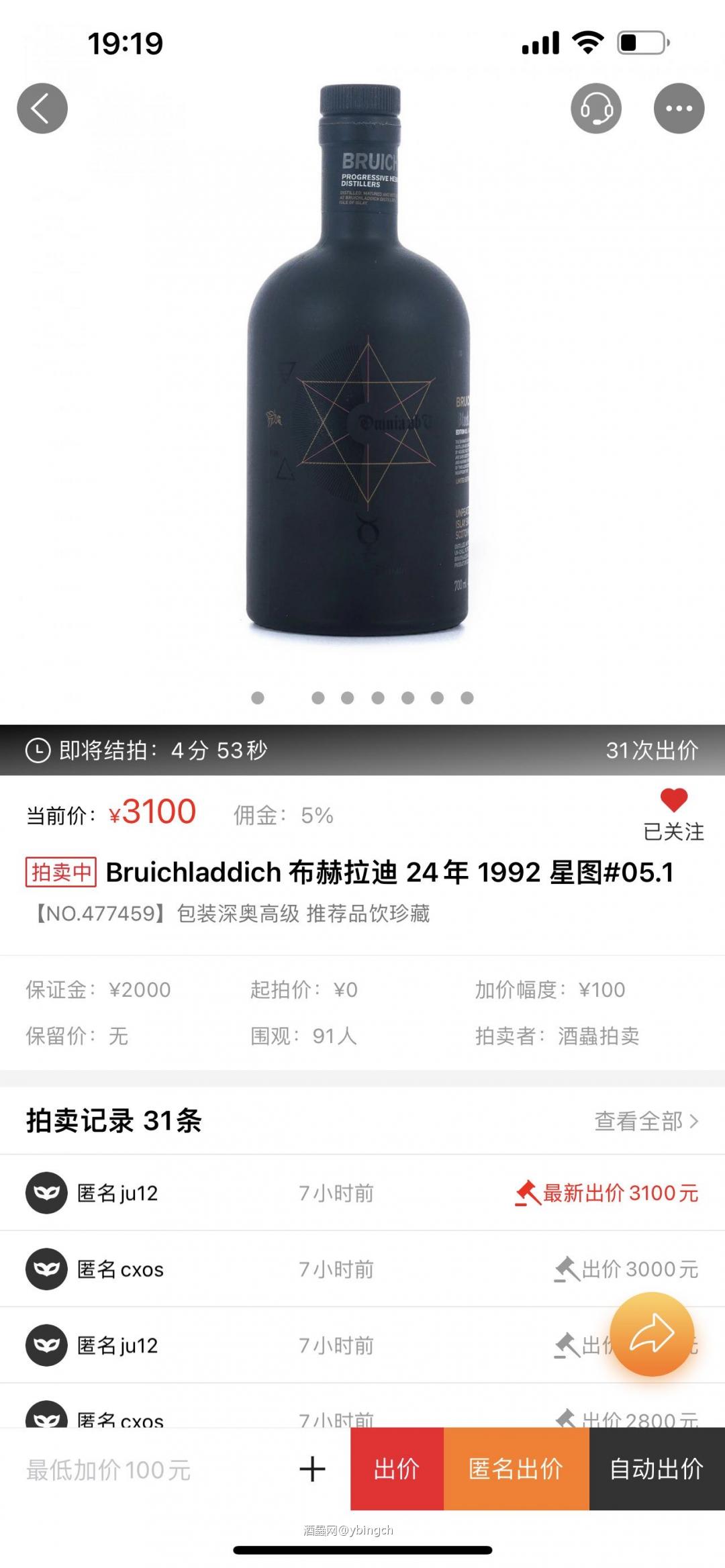Tap the back arrow to leave the auction page
Image resolution: width=725 pixels, height=1568 pixels.
click(x=42, y=107)
